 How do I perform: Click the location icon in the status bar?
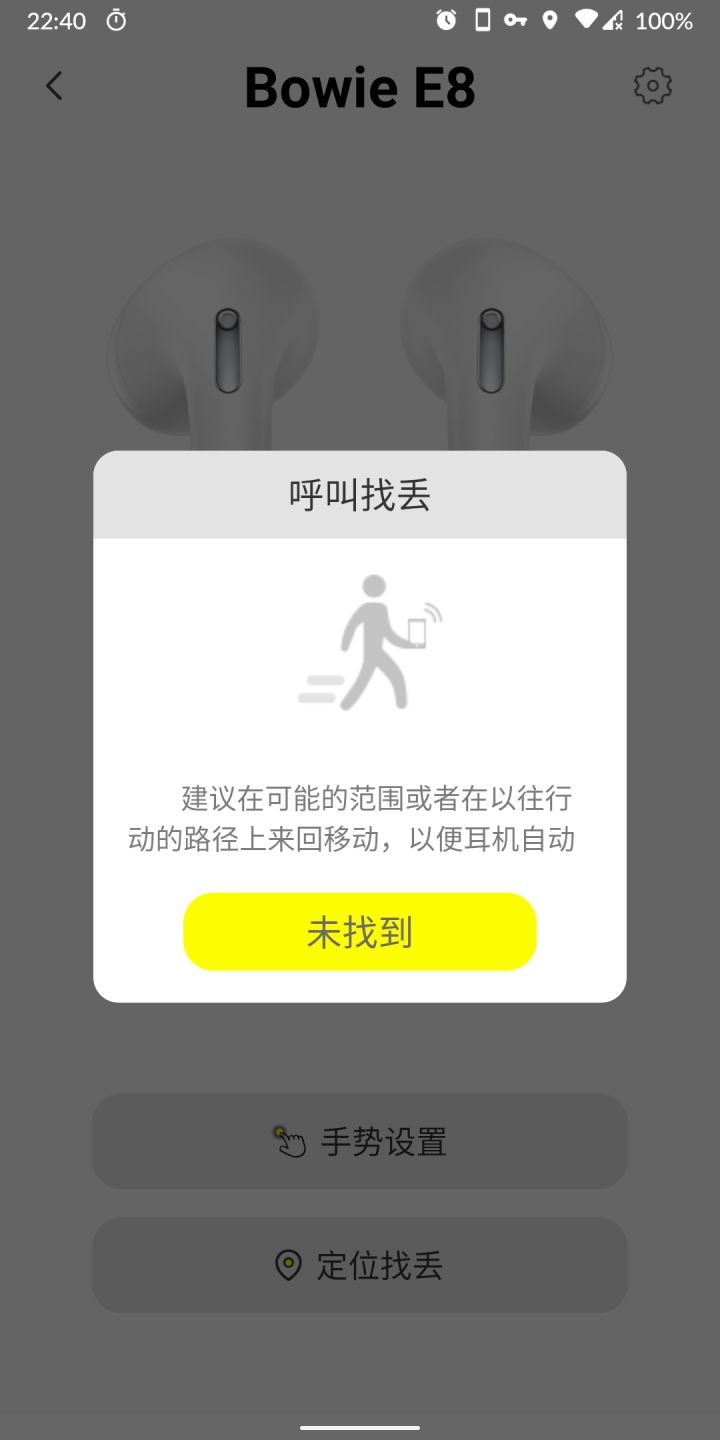(x=550, y=19)
